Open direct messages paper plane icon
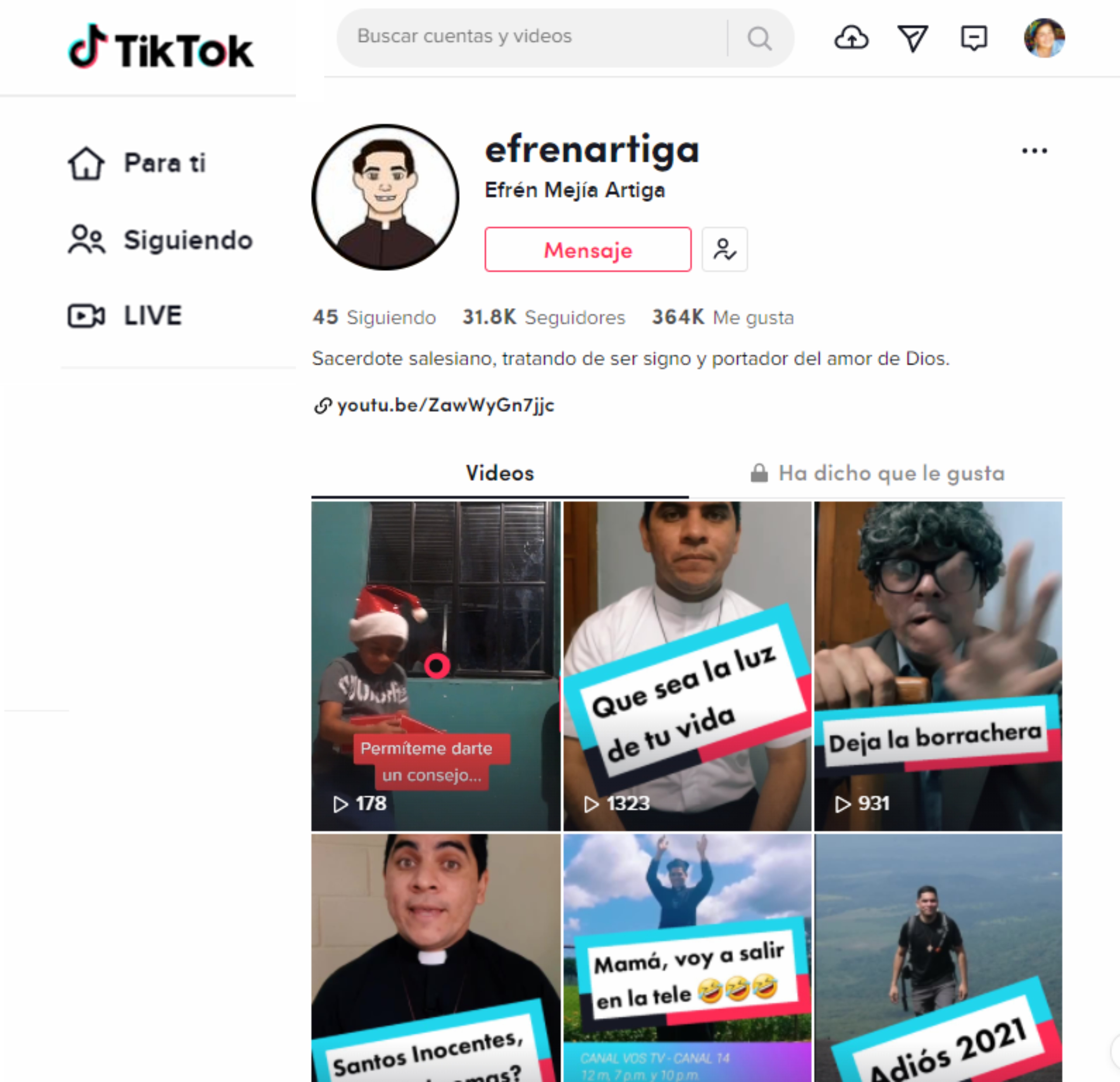Viewport: 1120px width, 1082px height. click(913, 38)
